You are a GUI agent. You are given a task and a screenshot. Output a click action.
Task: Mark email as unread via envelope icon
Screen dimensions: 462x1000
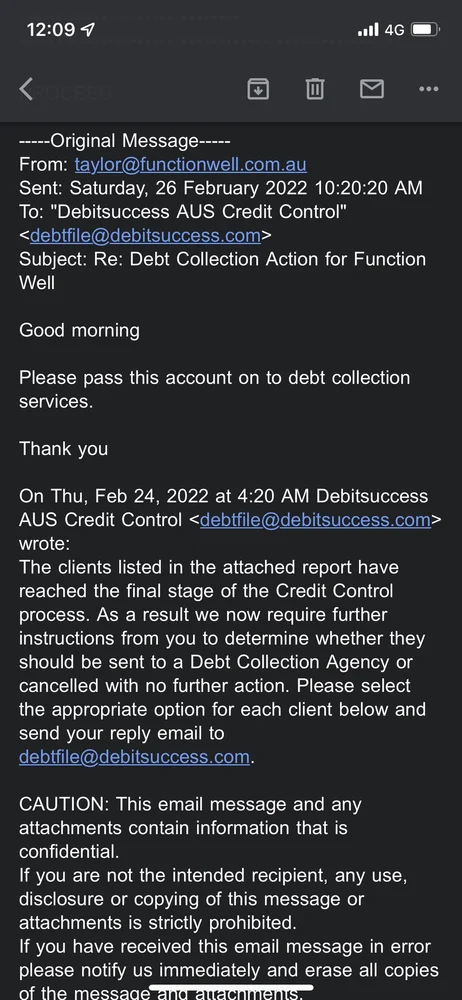tap(371, 89)
